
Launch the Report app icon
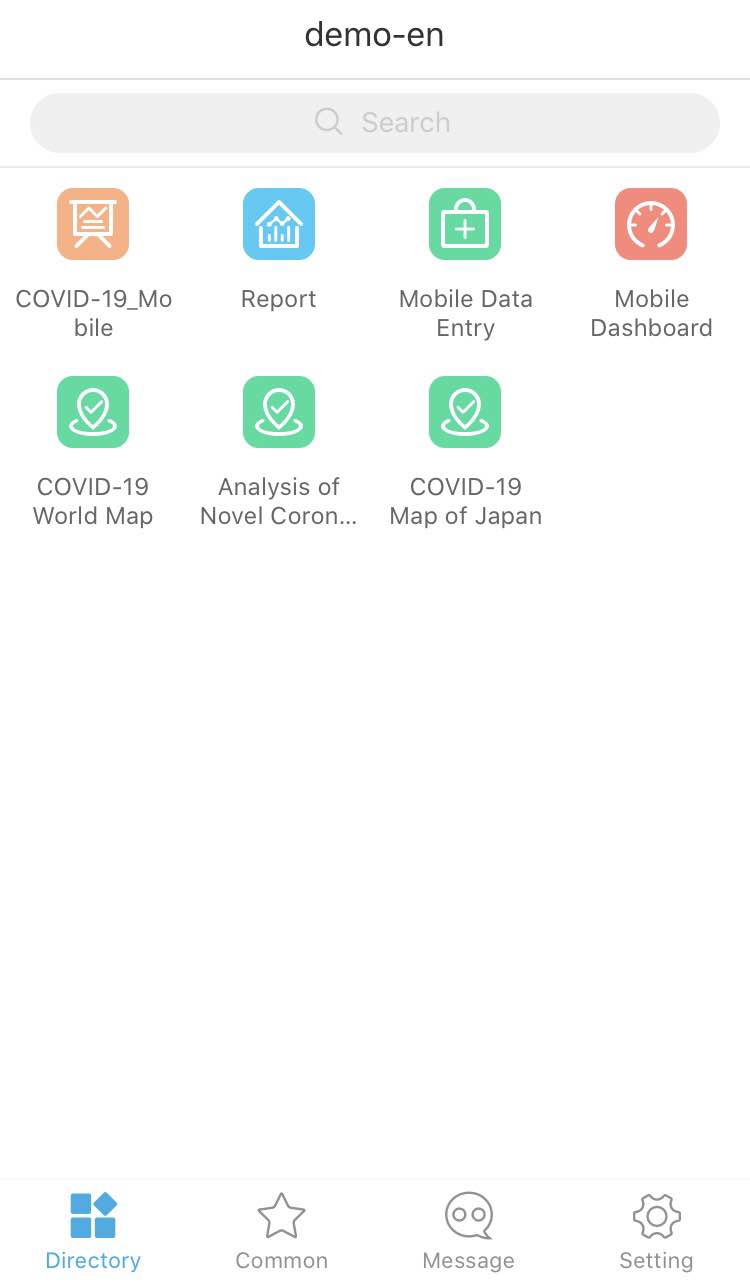[278, 224]
